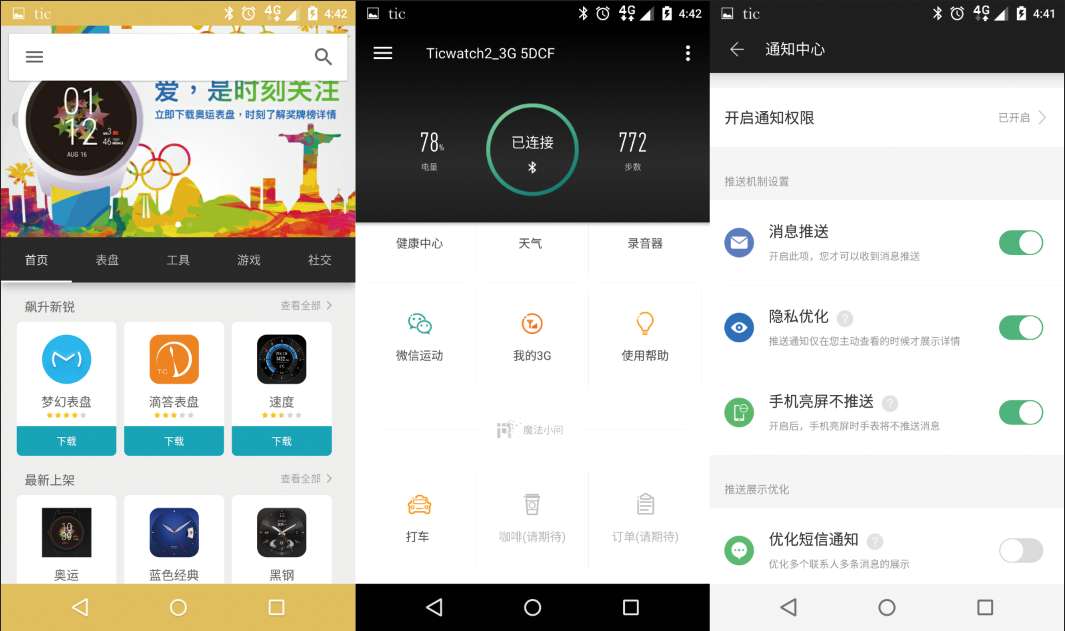
Task: Open the overflow menu beside Ticwatch2_3G 5DCF
Action: [687, 54]
